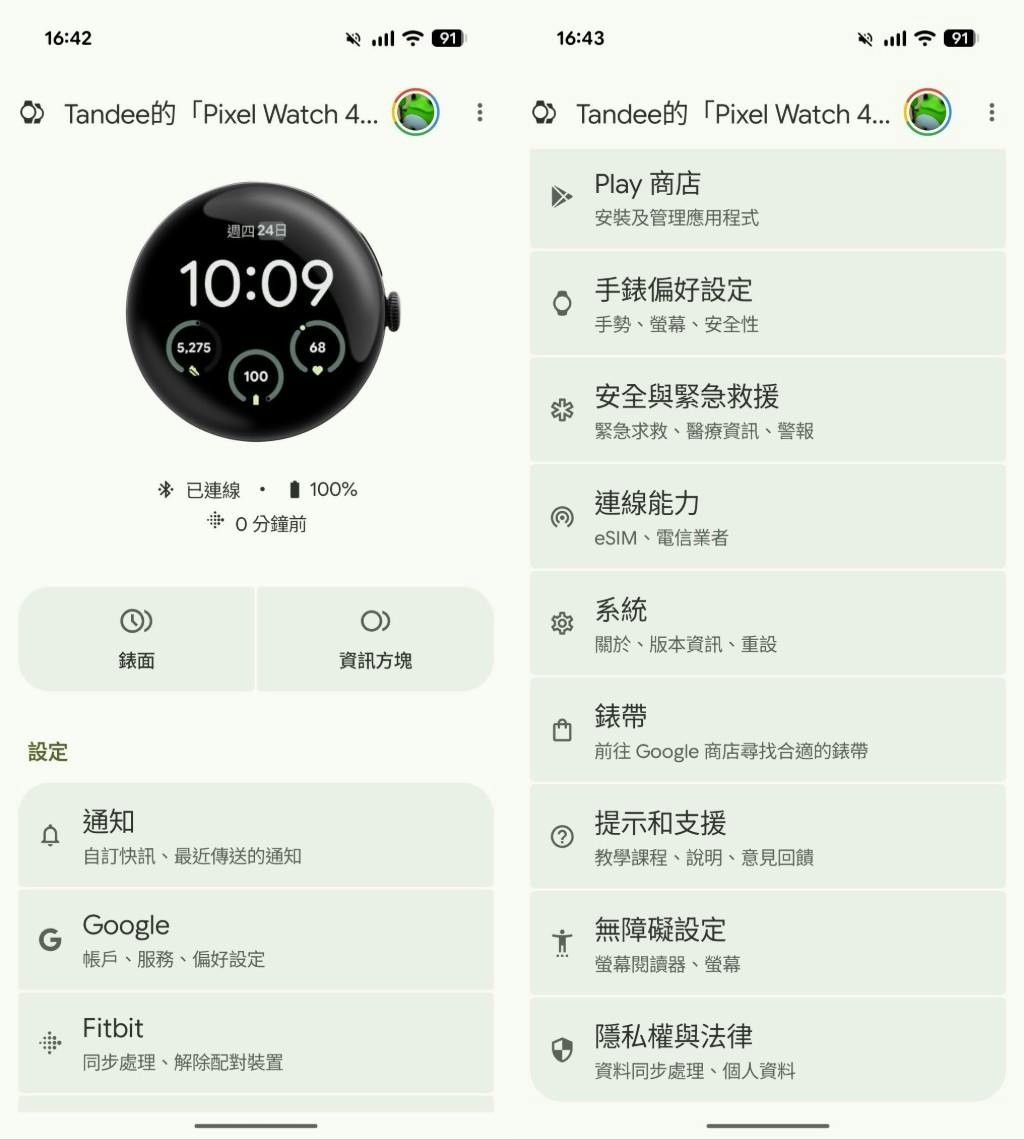
Task: Open 無障礙設定 accessibility settings
Action: [767, 943]
